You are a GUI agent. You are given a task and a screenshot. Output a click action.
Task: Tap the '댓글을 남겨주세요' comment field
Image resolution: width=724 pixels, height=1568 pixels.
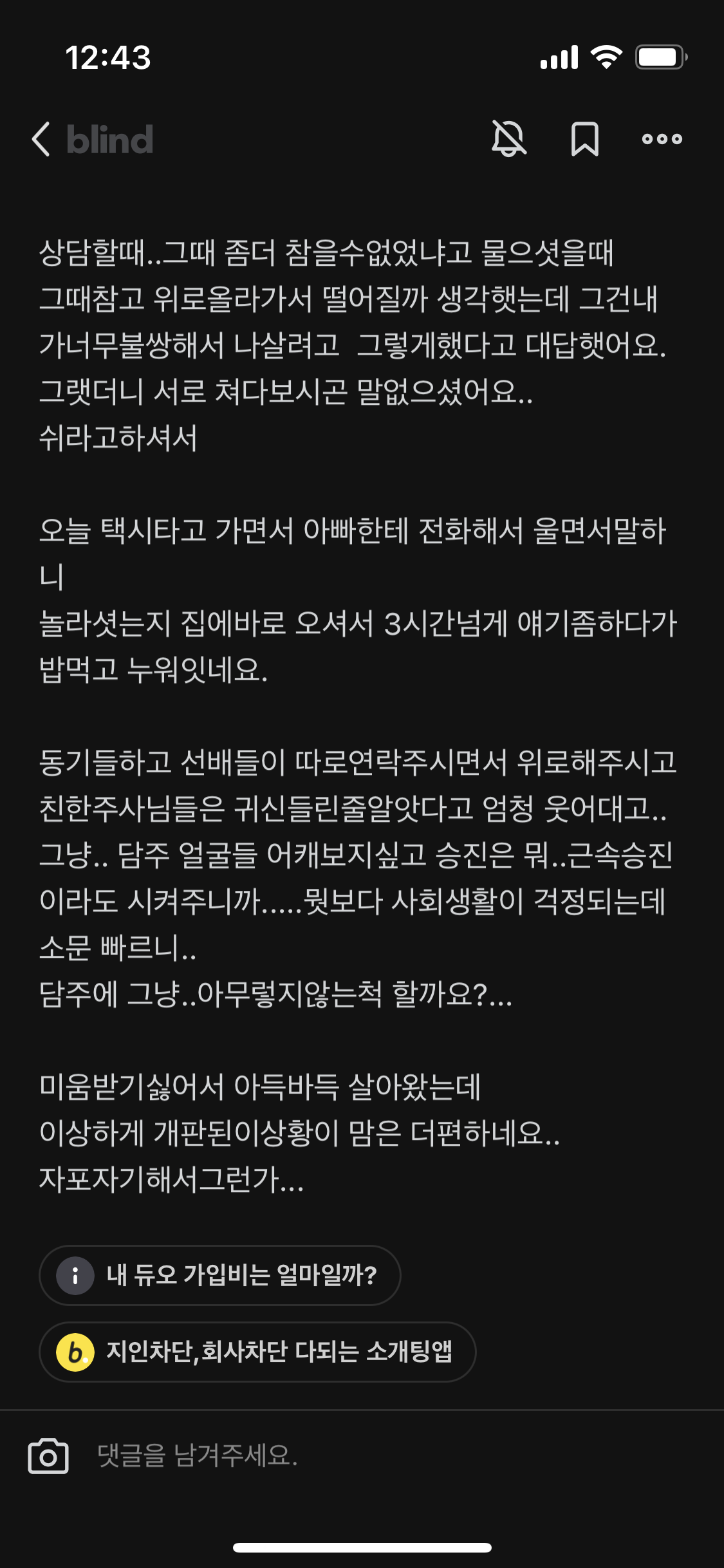[x=386, y=1455]
